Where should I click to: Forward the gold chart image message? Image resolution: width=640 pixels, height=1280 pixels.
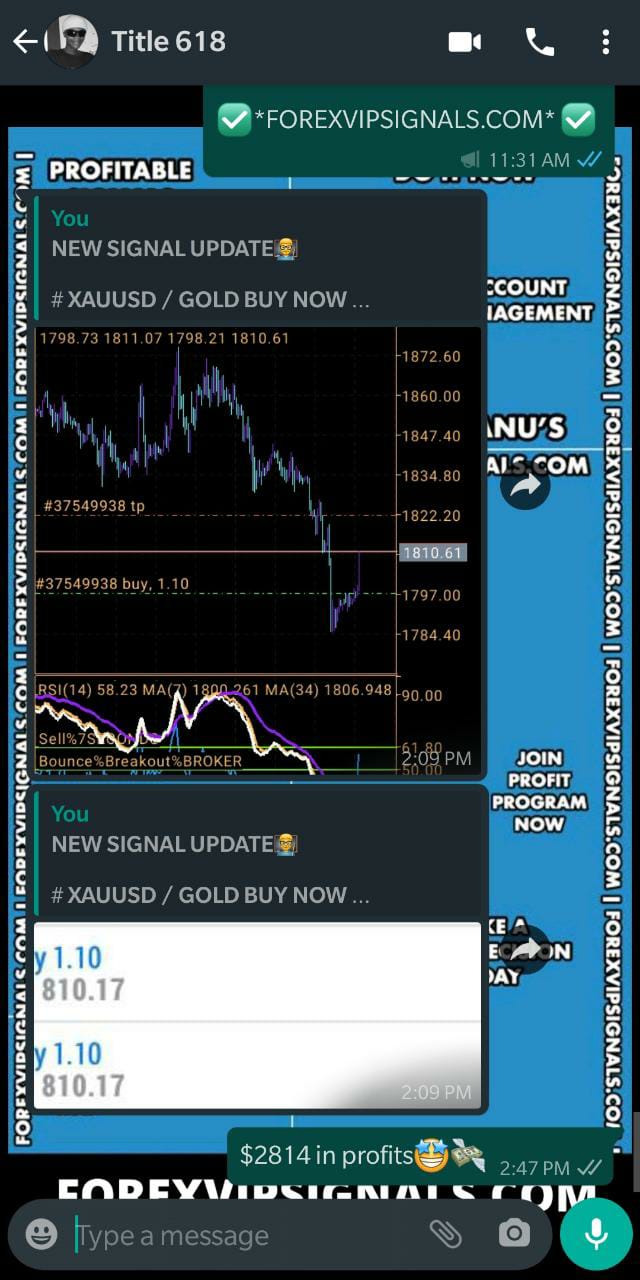[x=525, y=485]
